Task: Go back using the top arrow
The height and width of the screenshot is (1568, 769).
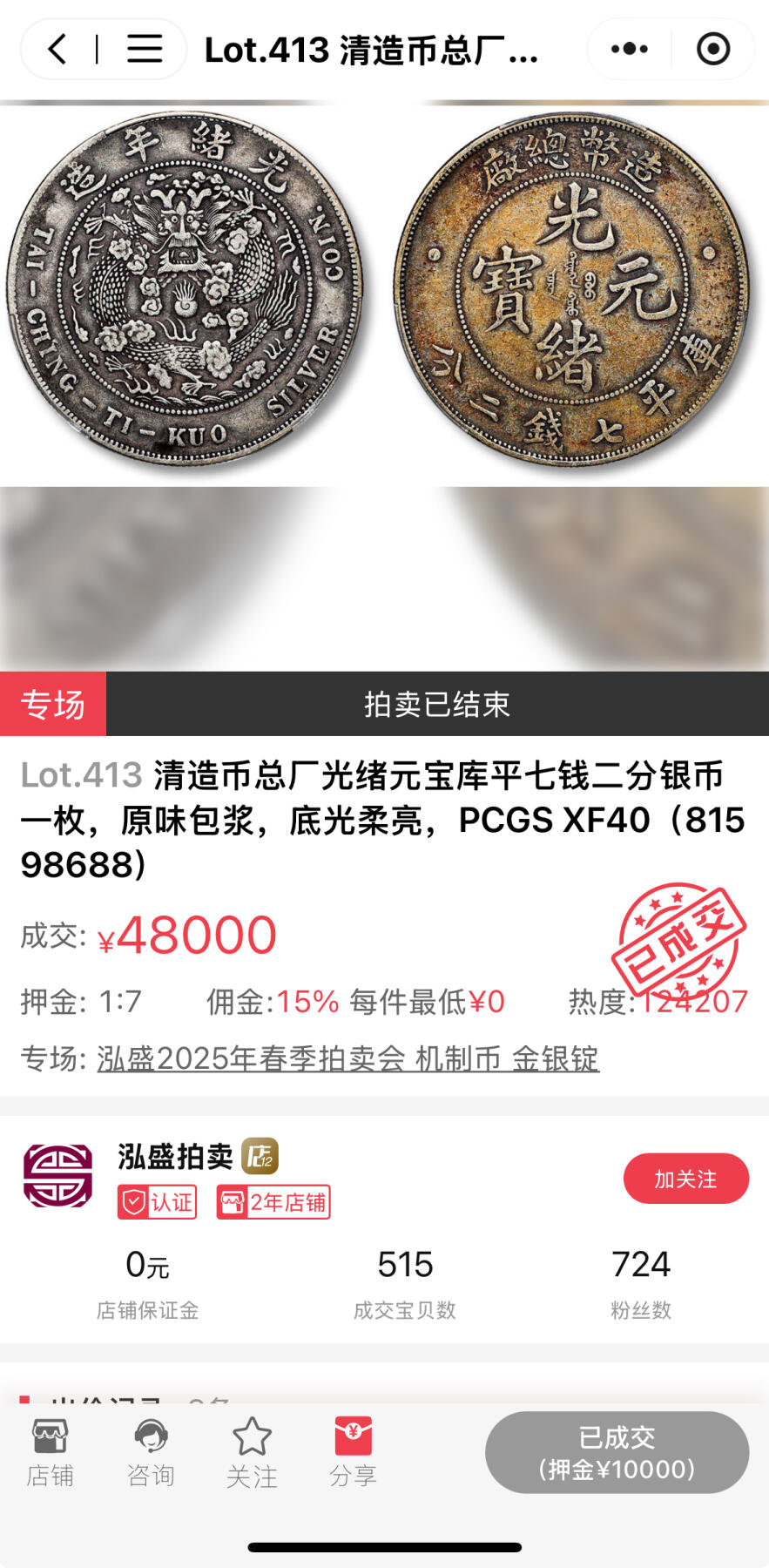Action: coord(57,50)
